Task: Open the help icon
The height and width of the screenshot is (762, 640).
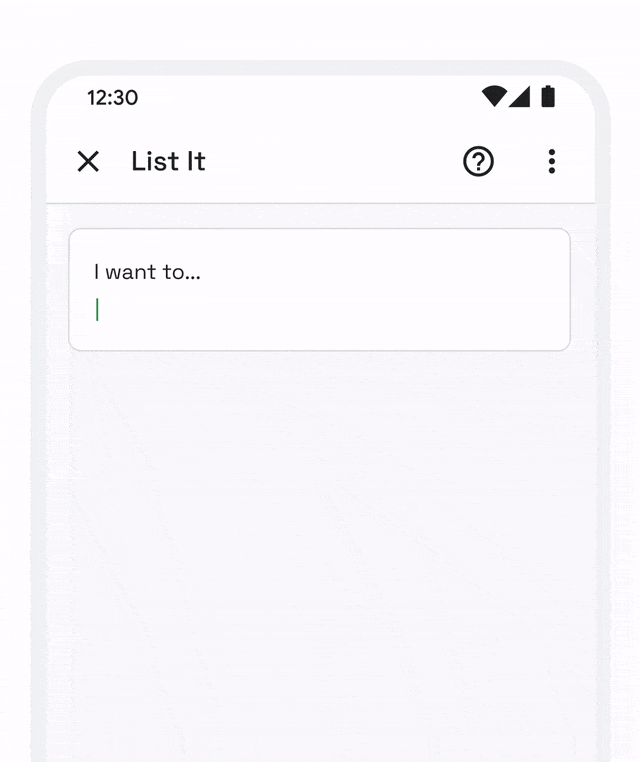Action: pos(478,162)
